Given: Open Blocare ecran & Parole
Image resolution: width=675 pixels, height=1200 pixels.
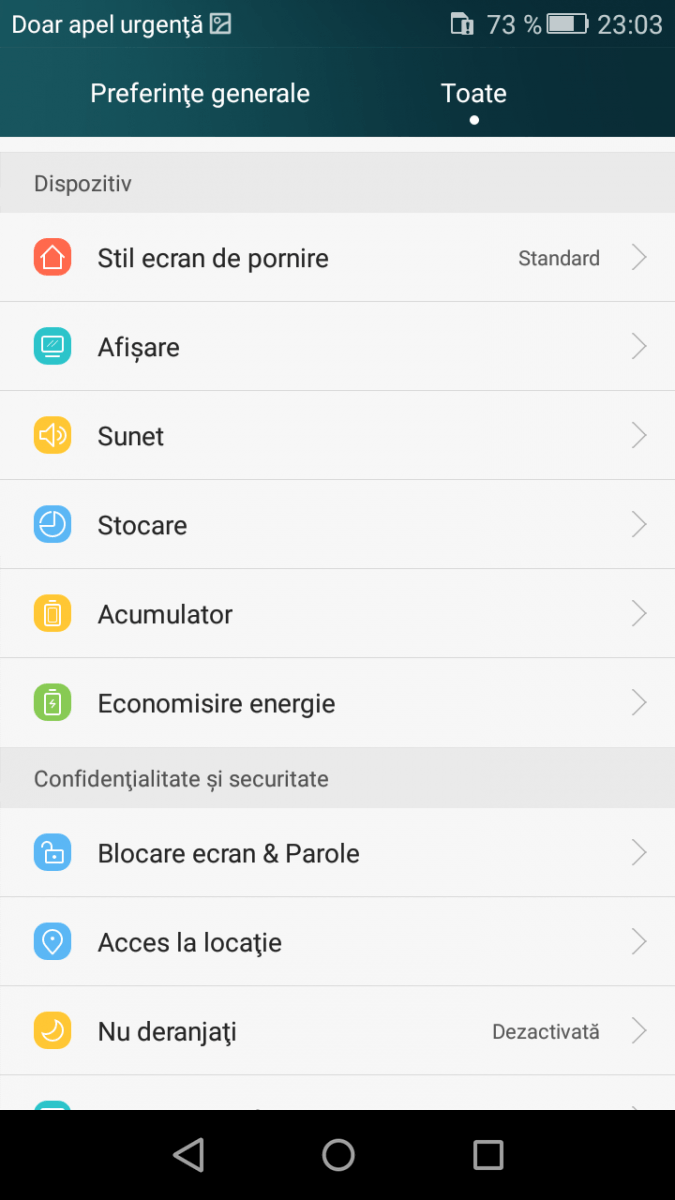Looking at the screenshot, I should tap(337, 853).
